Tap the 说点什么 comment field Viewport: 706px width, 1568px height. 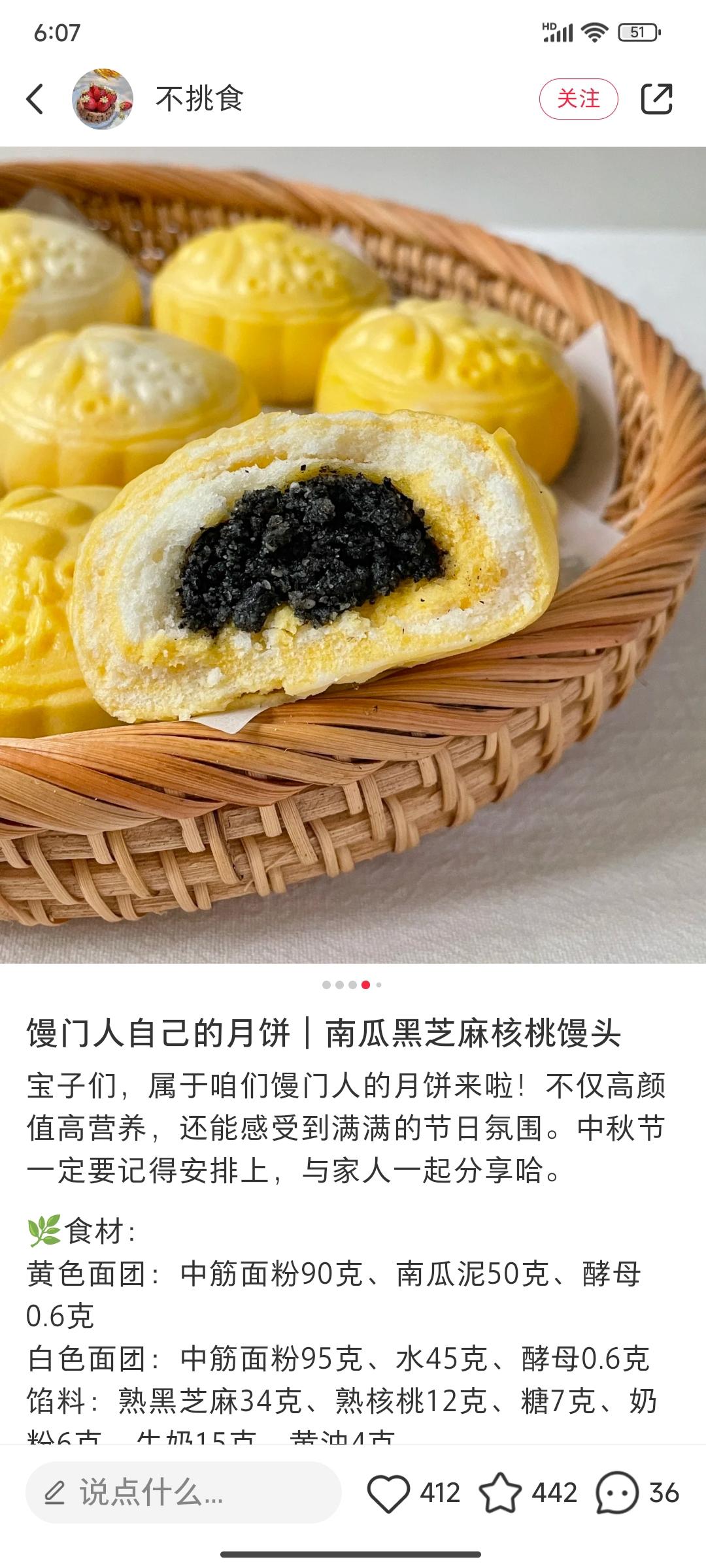click(184, 1493)
